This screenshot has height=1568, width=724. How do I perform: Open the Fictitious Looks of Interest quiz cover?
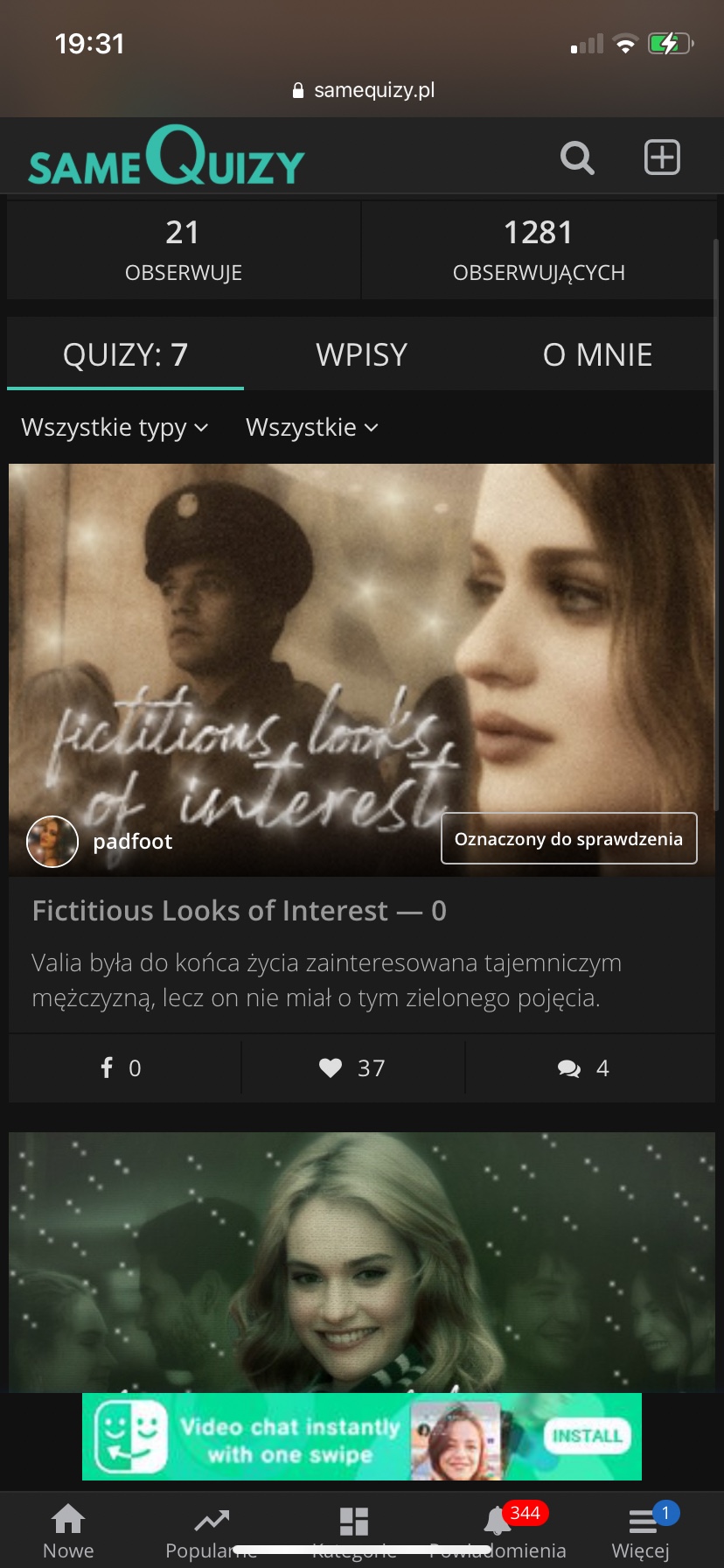[x=361, y=639]
